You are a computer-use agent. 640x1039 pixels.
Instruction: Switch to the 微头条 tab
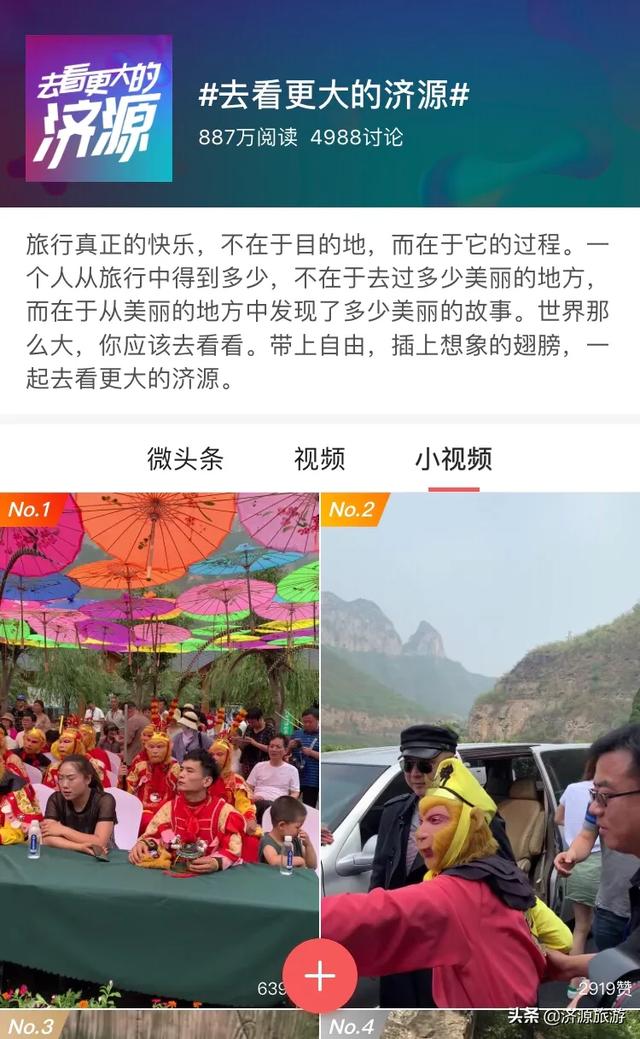pyautogui.click(x=185, y=459)
